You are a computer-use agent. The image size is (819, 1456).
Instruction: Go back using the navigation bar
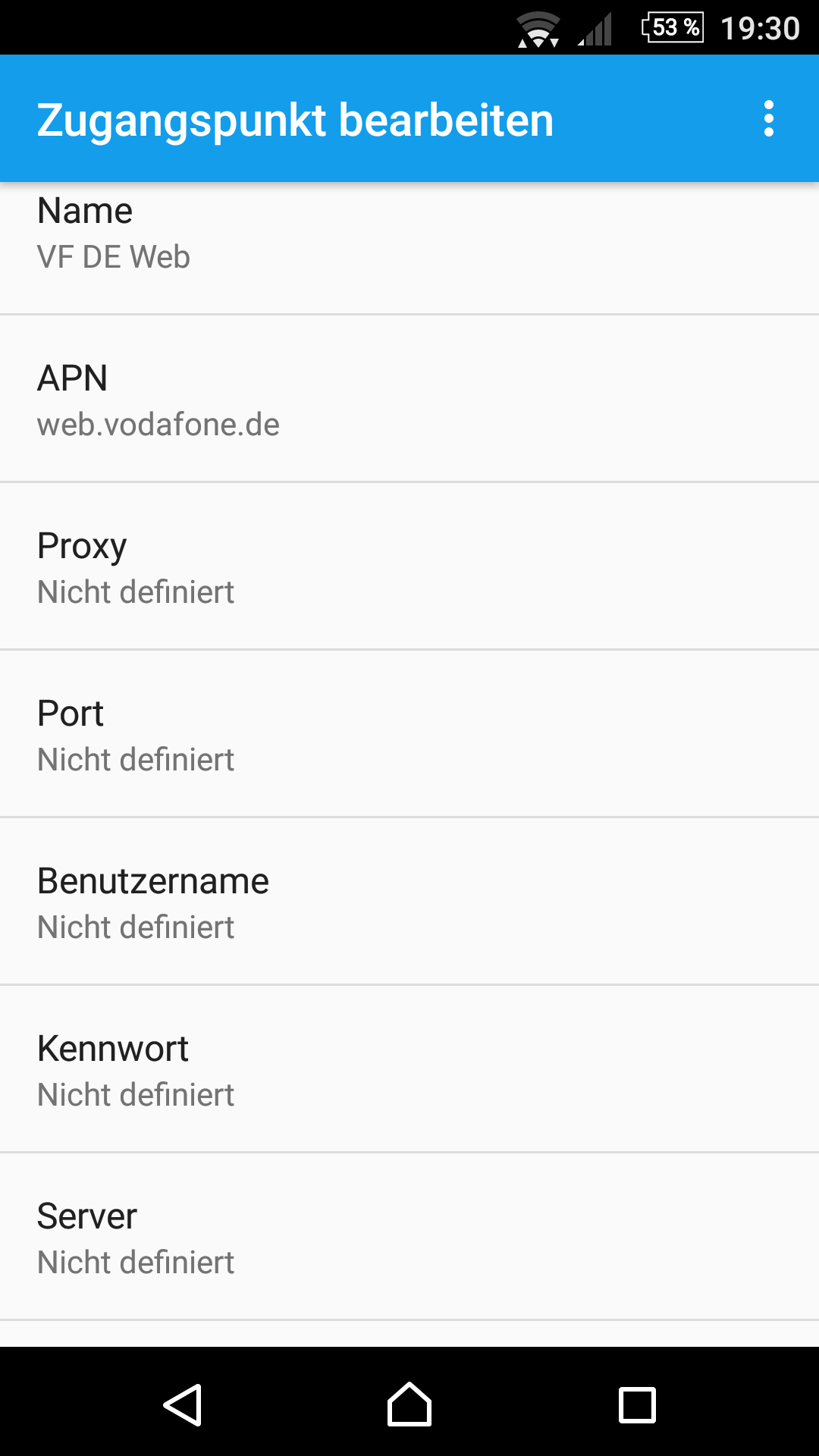183,1405
